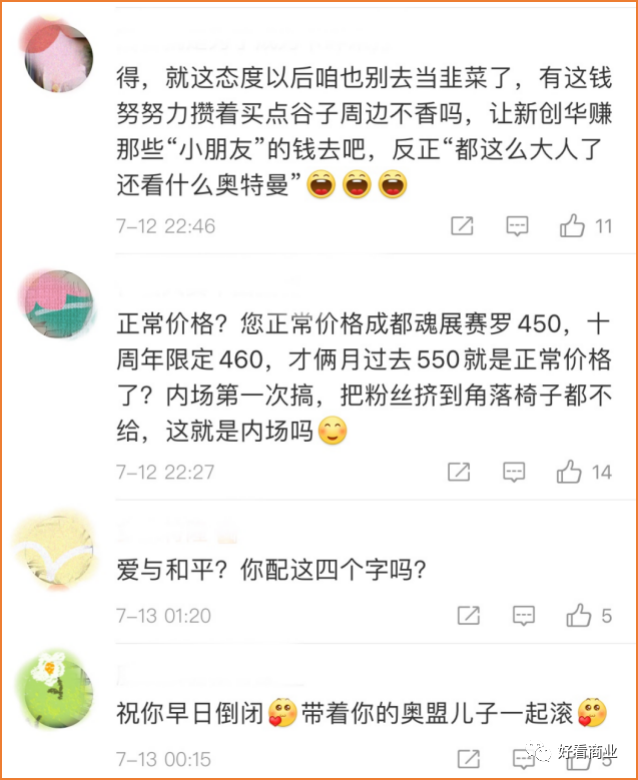Open avatar of the 祝你早日倒闭 commenter

click(57, 689)
